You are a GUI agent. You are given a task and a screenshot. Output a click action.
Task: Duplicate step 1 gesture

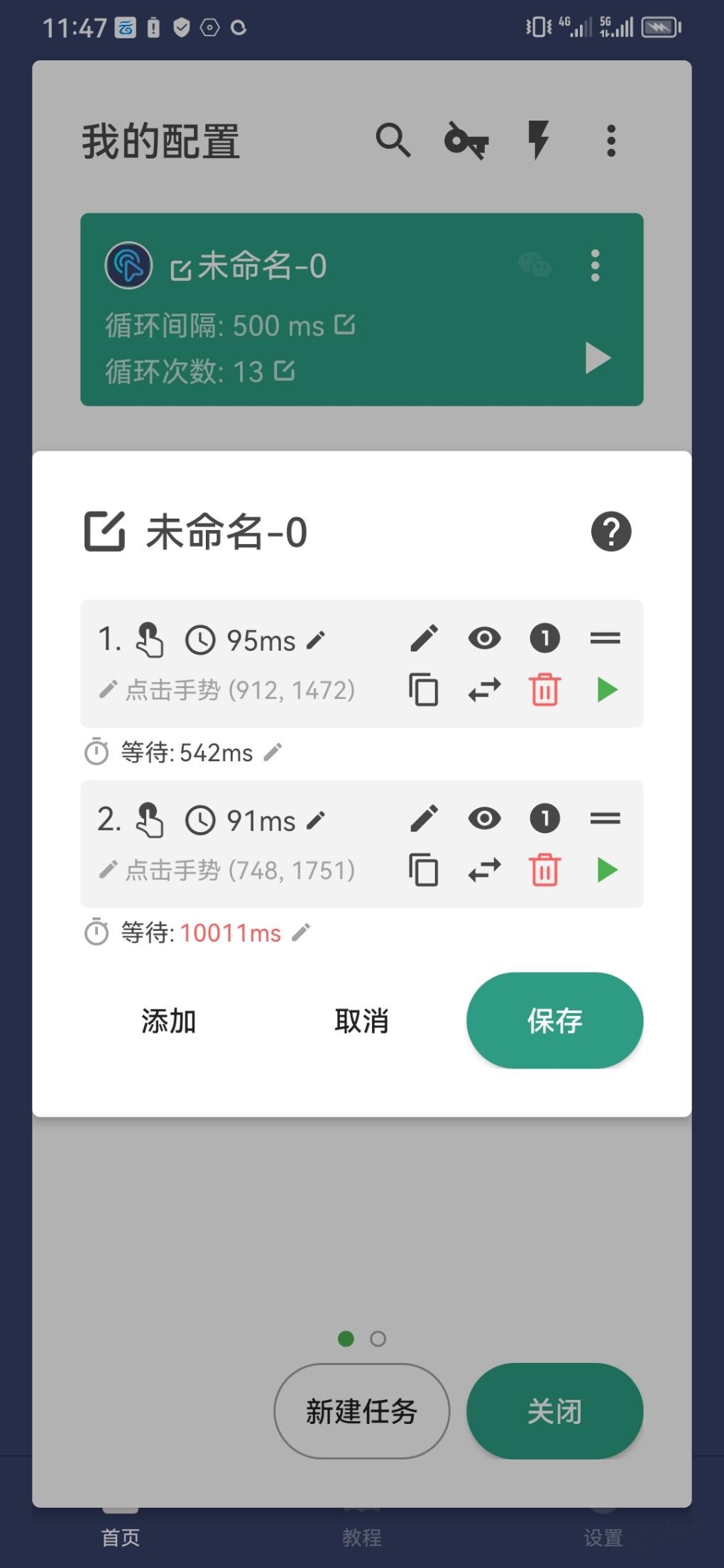[x=424, y=690]
